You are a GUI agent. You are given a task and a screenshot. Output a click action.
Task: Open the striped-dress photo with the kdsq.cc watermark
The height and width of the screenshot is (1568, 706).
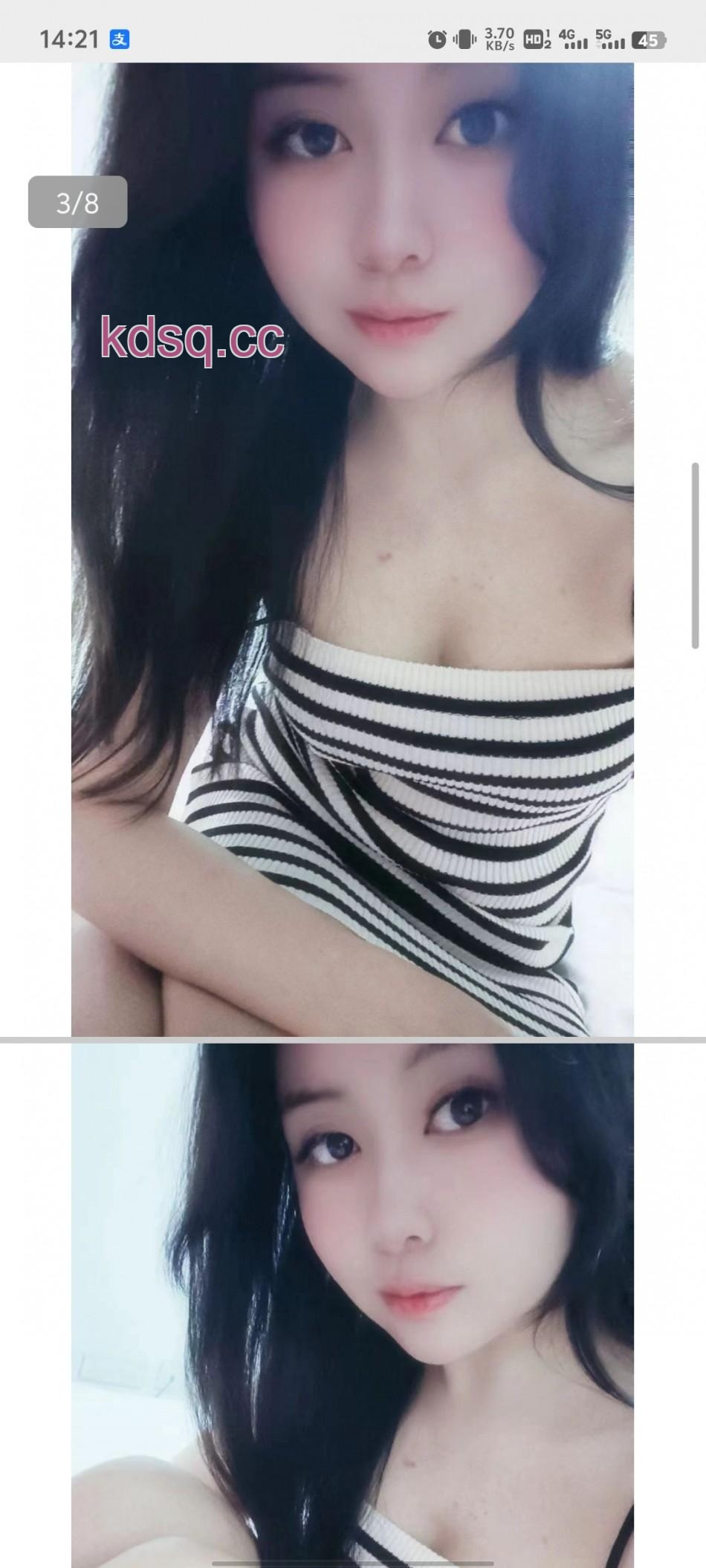pyautogui.click(x=352, y=550)
